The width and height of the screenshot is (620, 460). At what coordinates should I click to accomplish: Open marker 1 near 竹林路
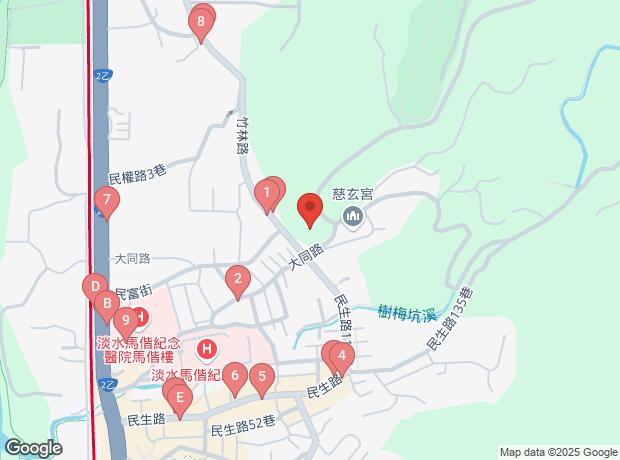coord(267,191)
